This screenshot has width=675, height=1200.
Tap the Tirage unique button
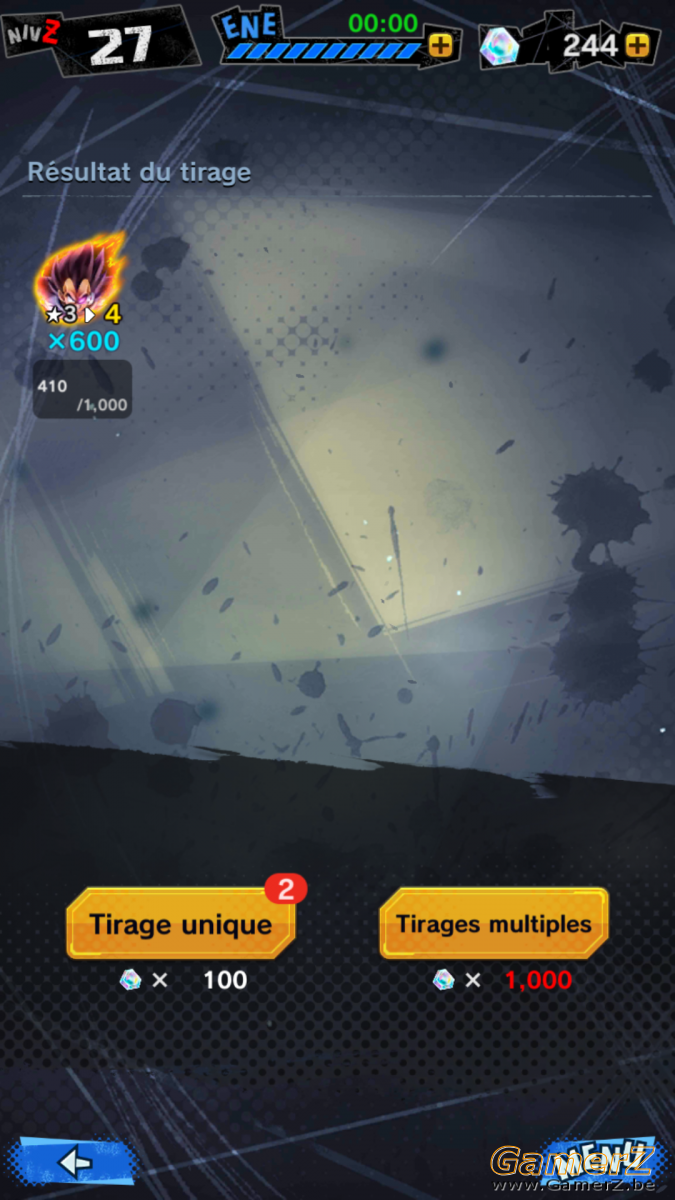point(181,923)
